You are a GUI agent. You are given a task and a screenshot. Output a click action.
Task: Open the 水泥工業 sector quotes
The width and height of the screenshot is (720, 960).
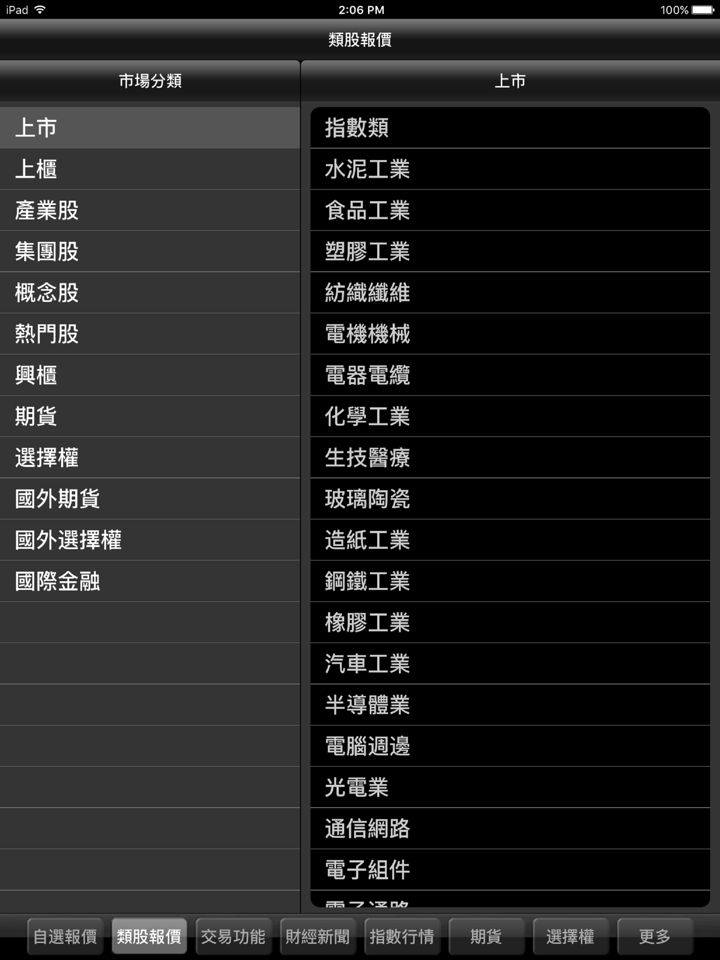[510, 169]
